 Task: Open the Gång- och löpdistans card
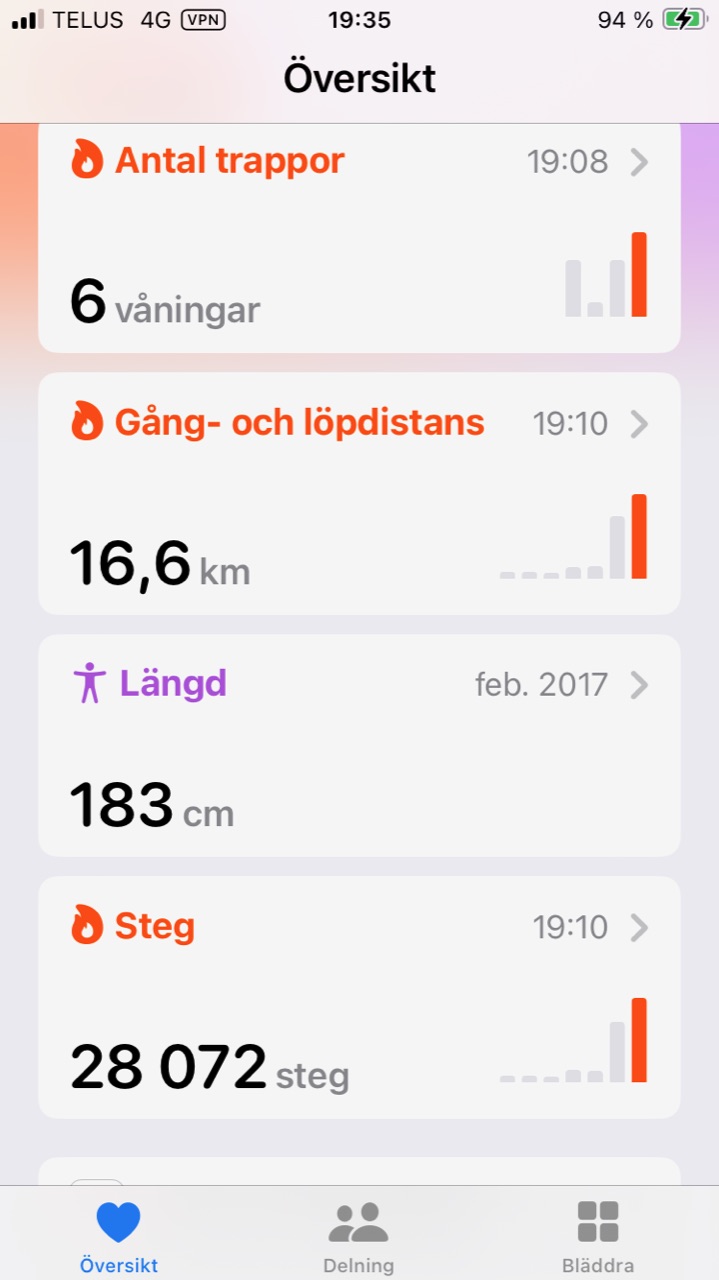[359, 493]
